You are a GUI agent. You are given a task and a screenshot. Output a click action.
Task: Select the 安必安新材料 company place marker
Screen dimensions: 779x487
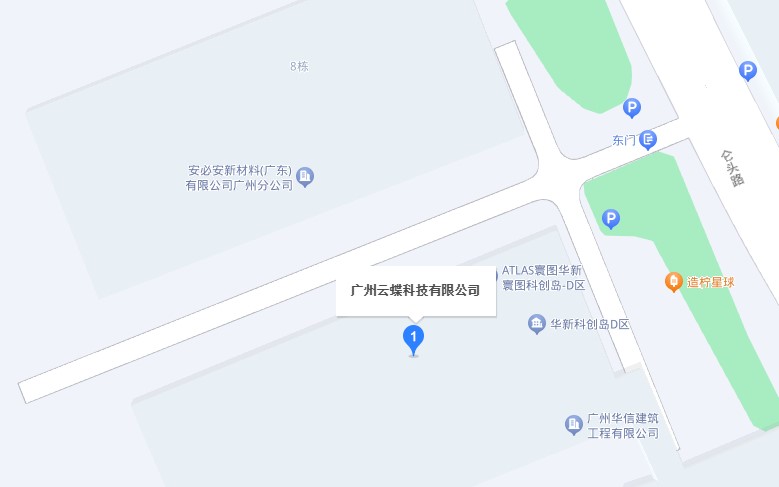306,177
